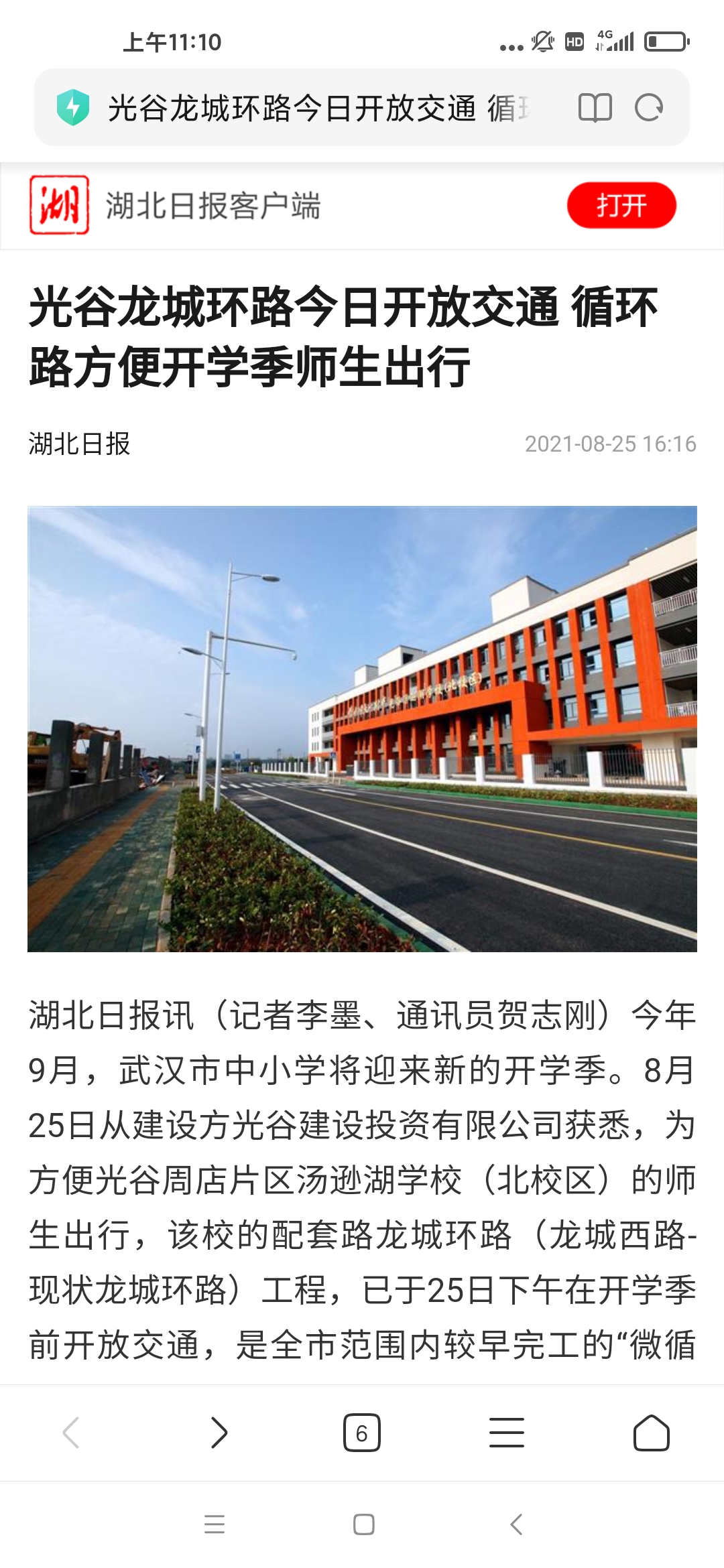
Task: Open the 湖北日报客户端 banner
Action: [x=213, y=205]
